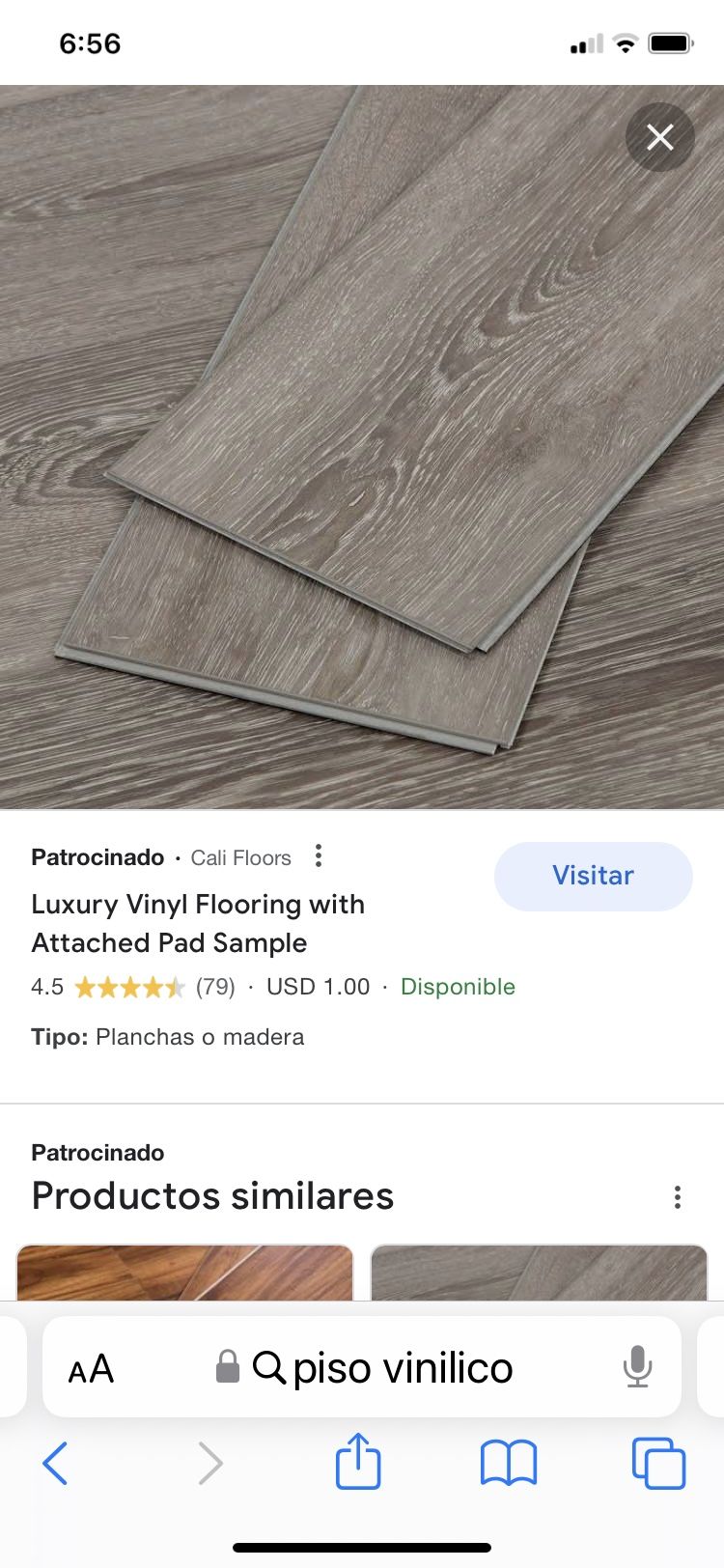Tap the Share icon in Safari toolbar
This screenshot has height=1568, width=724.
click(358, 1462)
